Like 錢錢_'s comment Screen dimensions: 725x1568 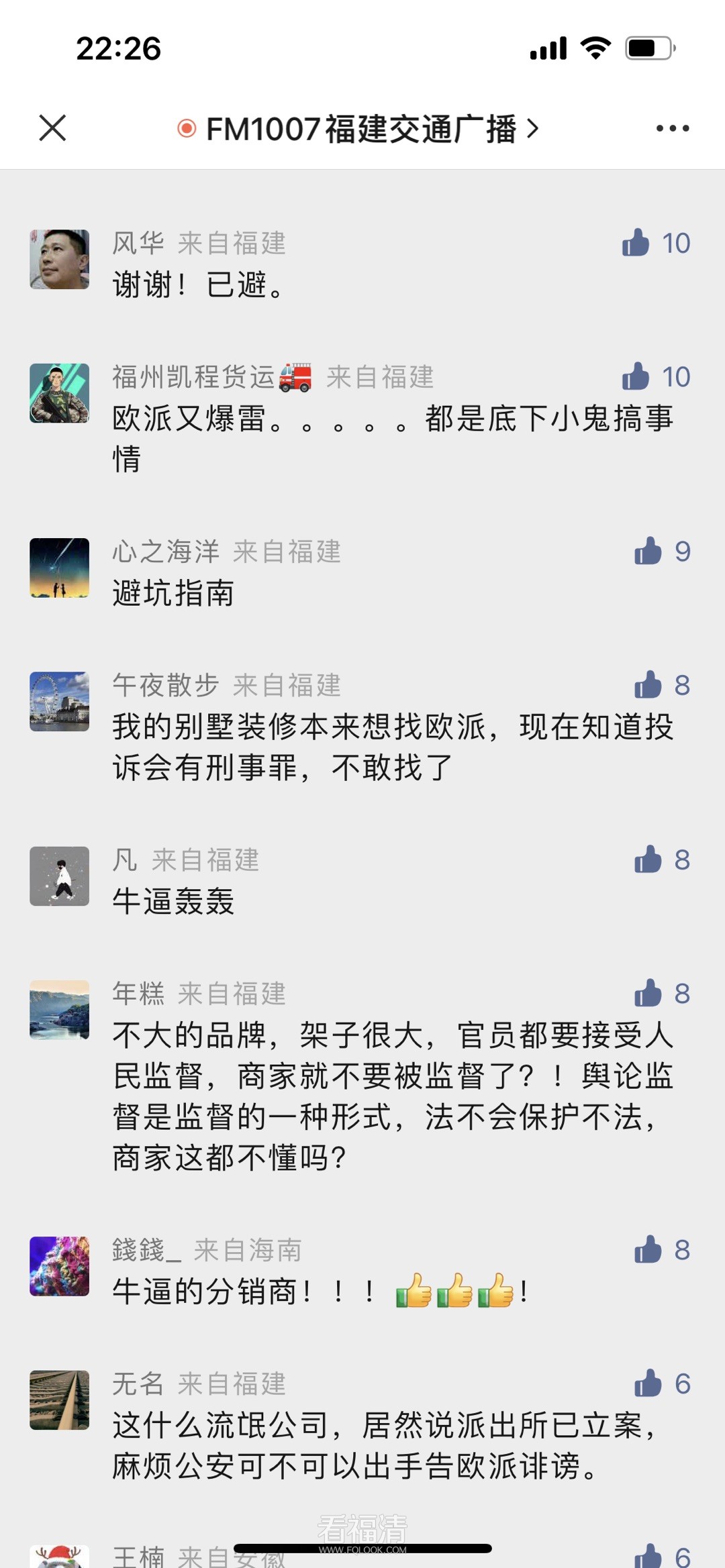(648, 1249)
